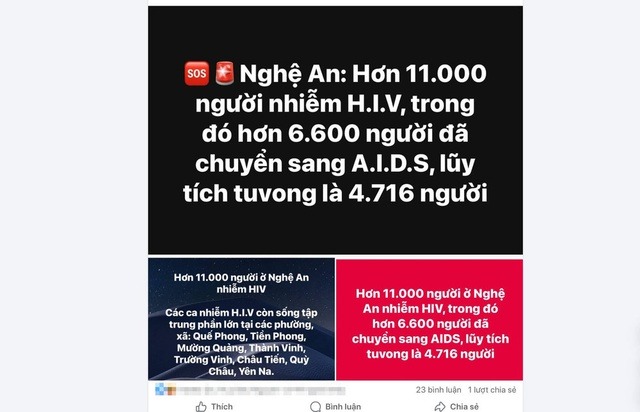Open the large black Nghệ An HIV image
The image size is (640, 412).
[x=335, y=130]
